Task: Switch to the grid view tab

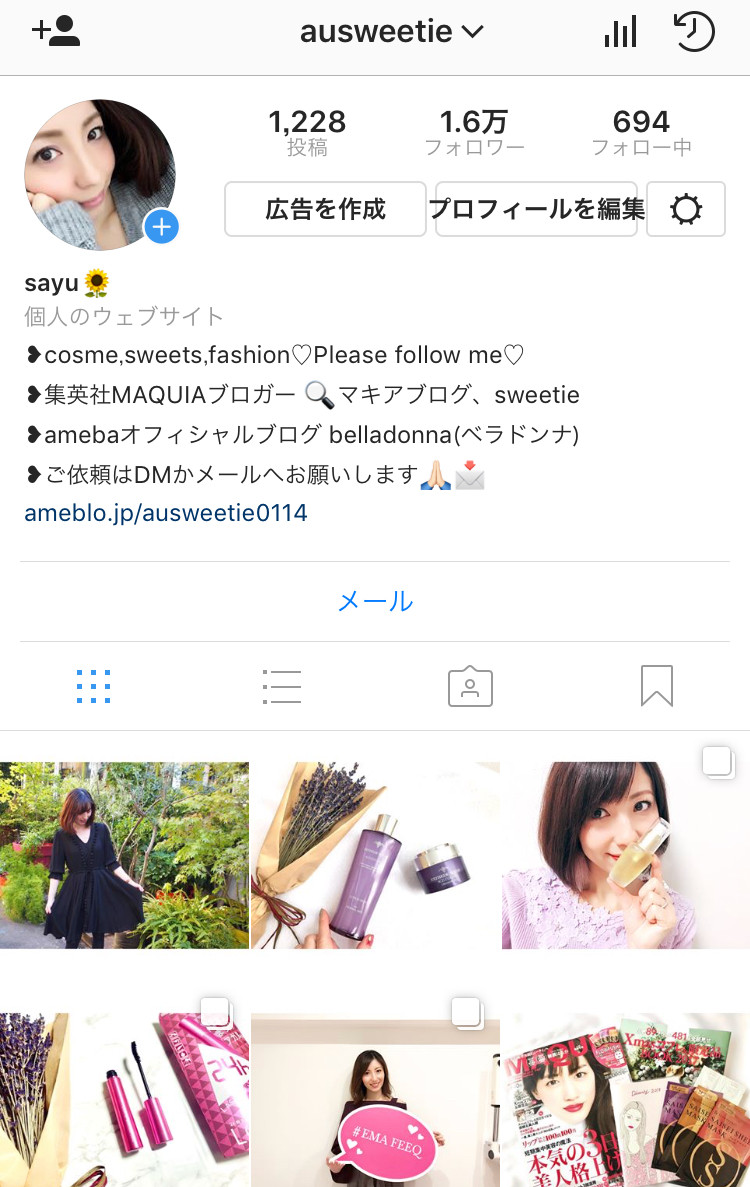Action: pyautogui.click(x=94, y=686)
